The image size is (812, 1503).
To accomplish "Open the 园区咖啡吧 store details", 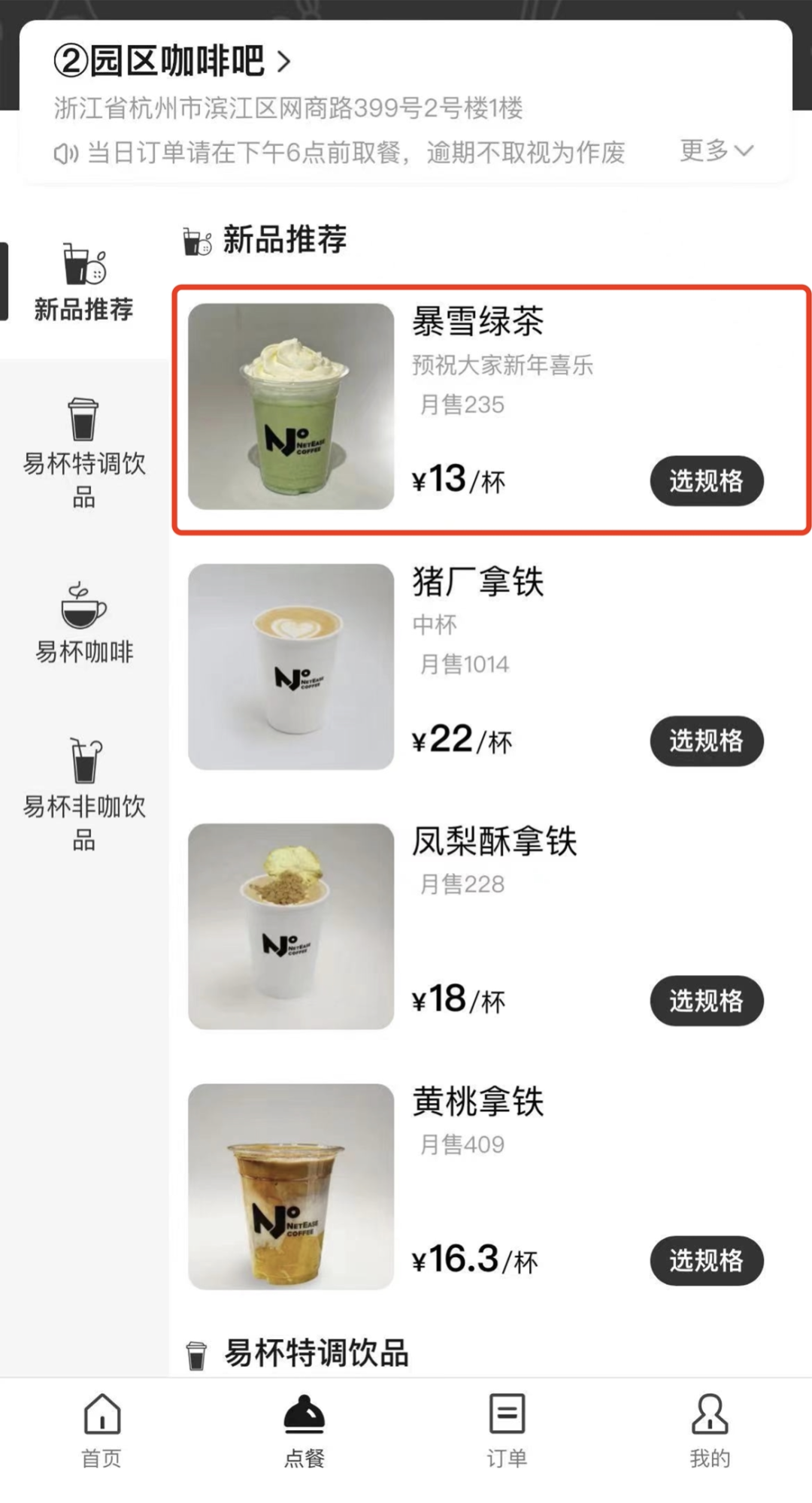I will [173, 61].
